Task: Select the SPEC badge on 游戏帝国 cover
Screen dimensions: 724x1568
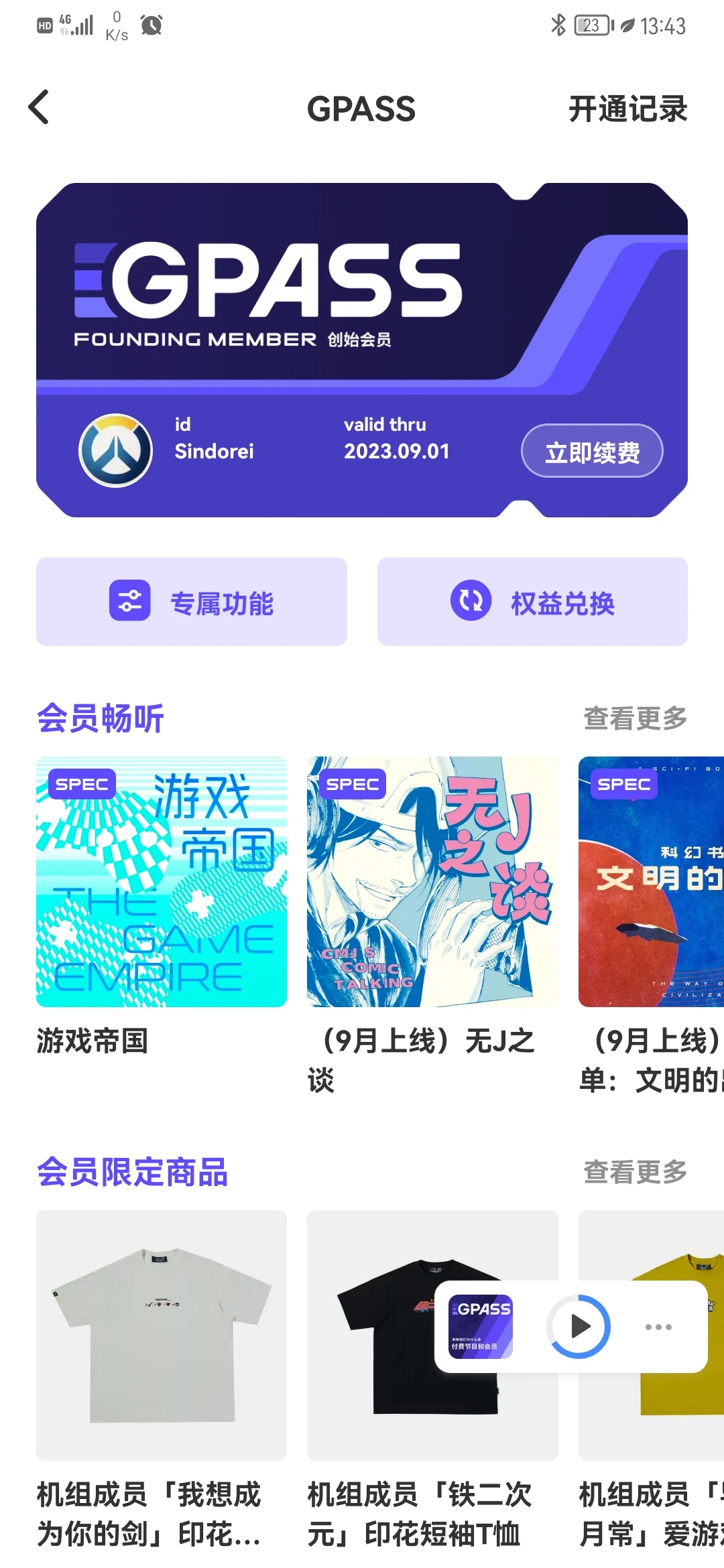Action: pyautogui.click(x=82, y=783)
